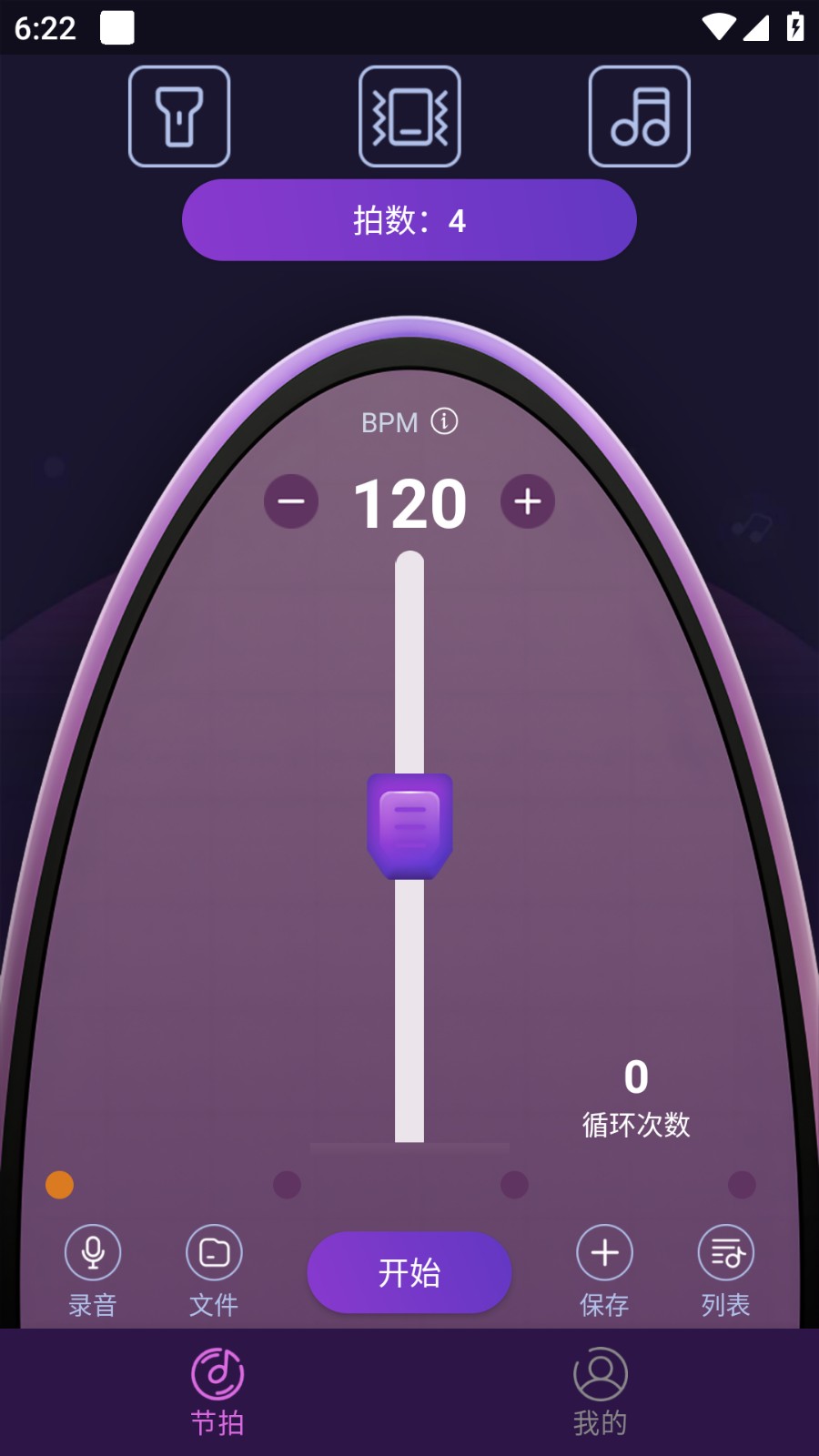Screen dimensions: 819x1456
Task: Start the metronome with 开始
Action: pos(409,1272)
